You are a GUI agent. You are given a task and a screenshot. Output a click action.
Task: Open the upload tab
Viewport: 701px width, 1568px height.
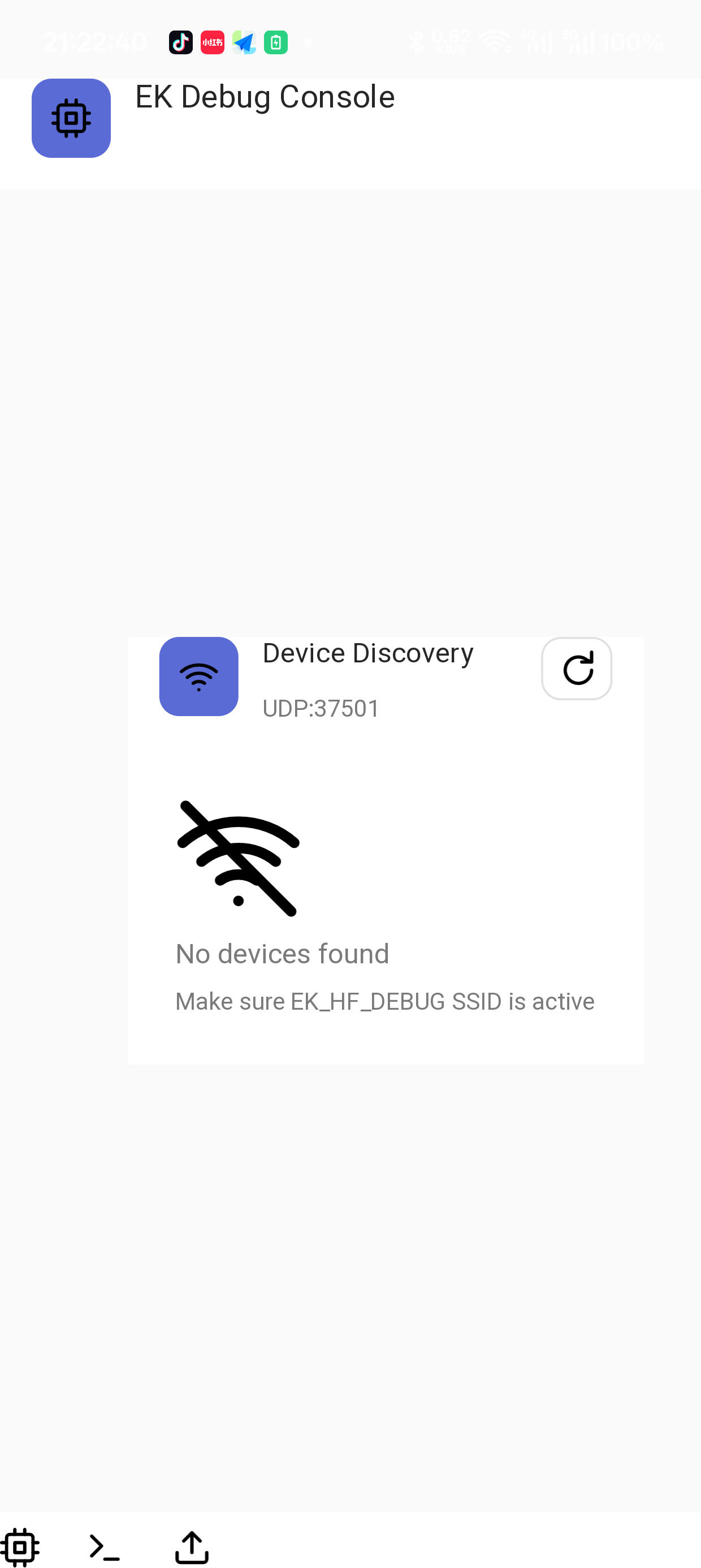tap(192, 1546)
